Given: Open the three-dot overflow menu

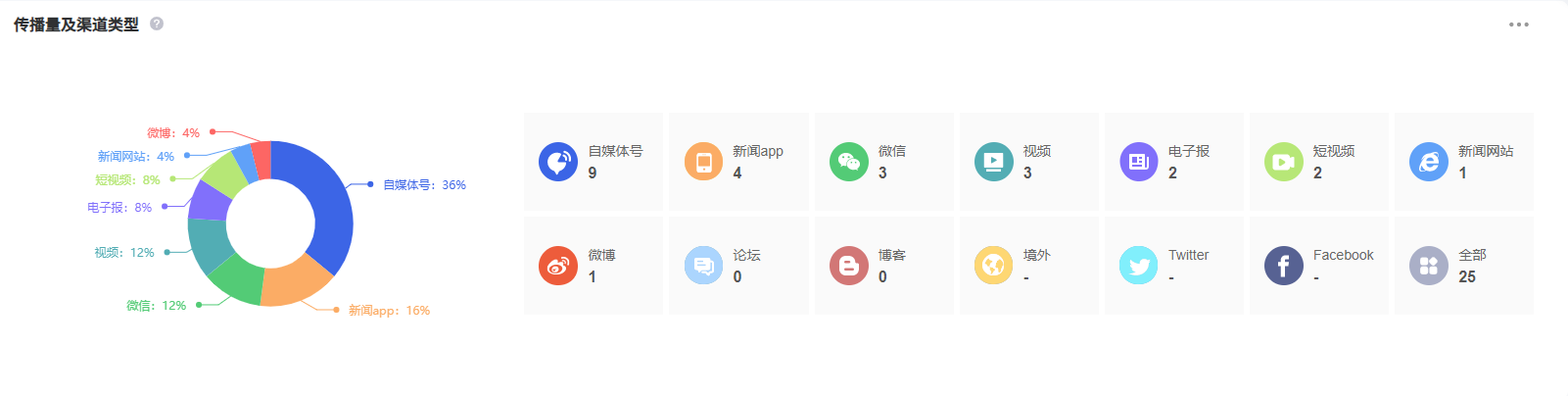Looking at the screenshot, I should [x=1518, y=25].
